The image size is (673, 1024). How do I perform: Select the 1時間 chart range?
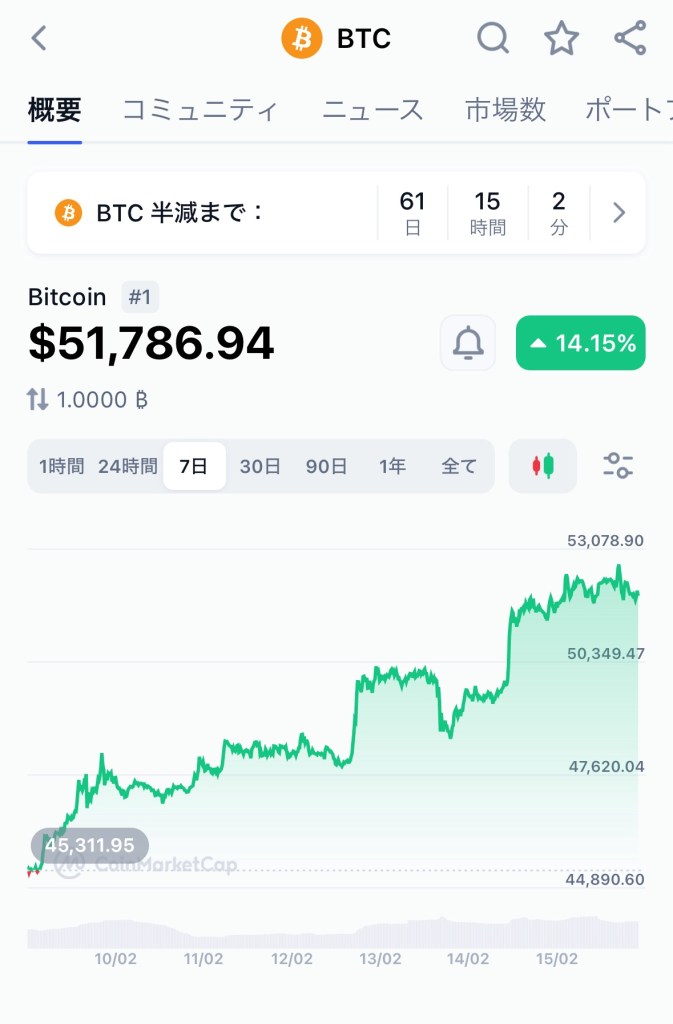tap(62, 466)
